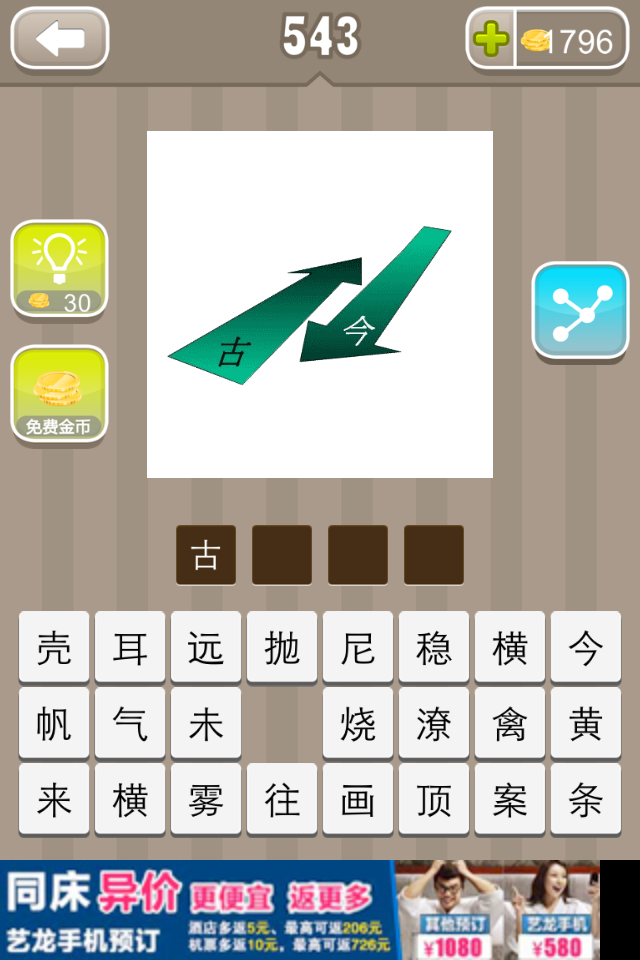The width and height of the screenshot is (640, 960).
Task: Pick the 稳 character tile
Action: tap(434, 648)
